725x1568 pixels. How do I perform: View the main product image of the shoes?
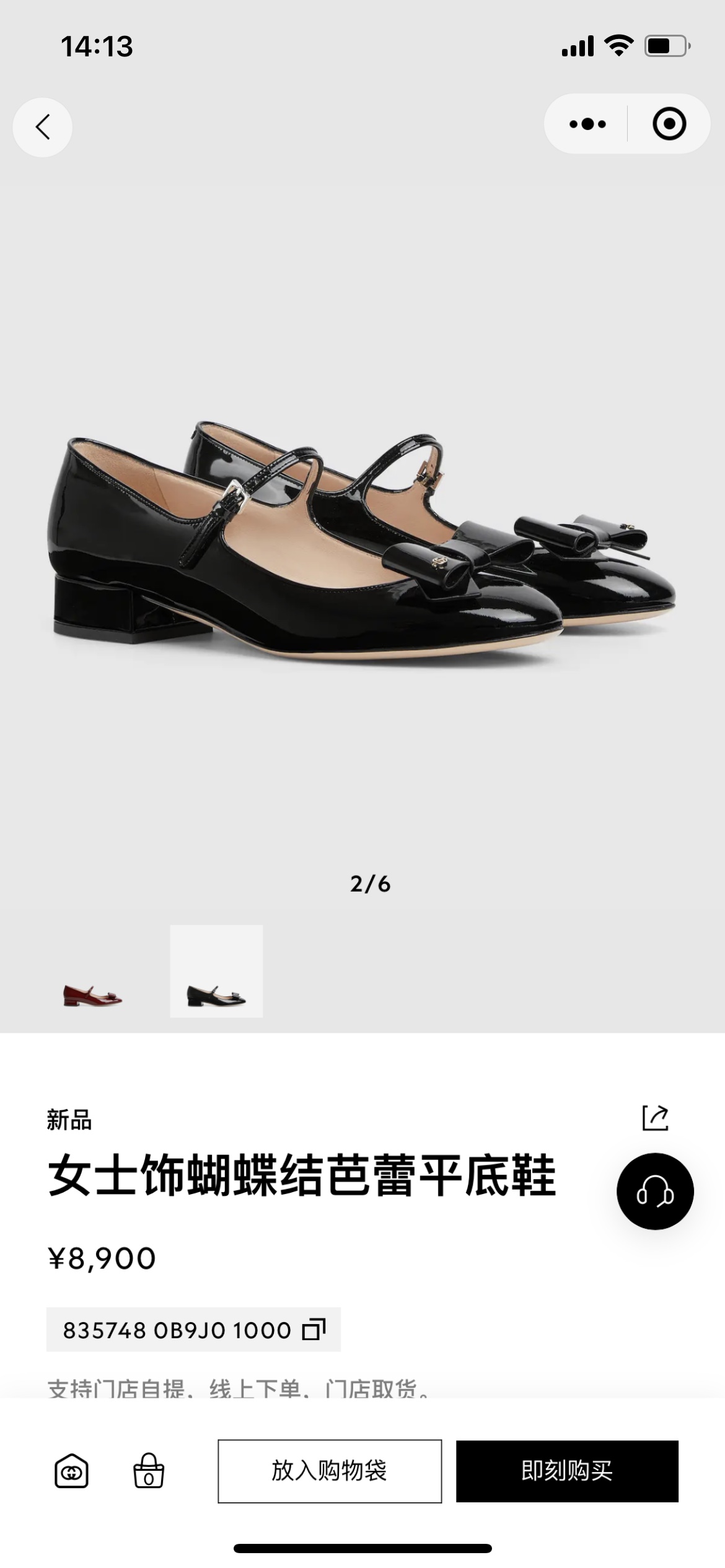(362, 539)
